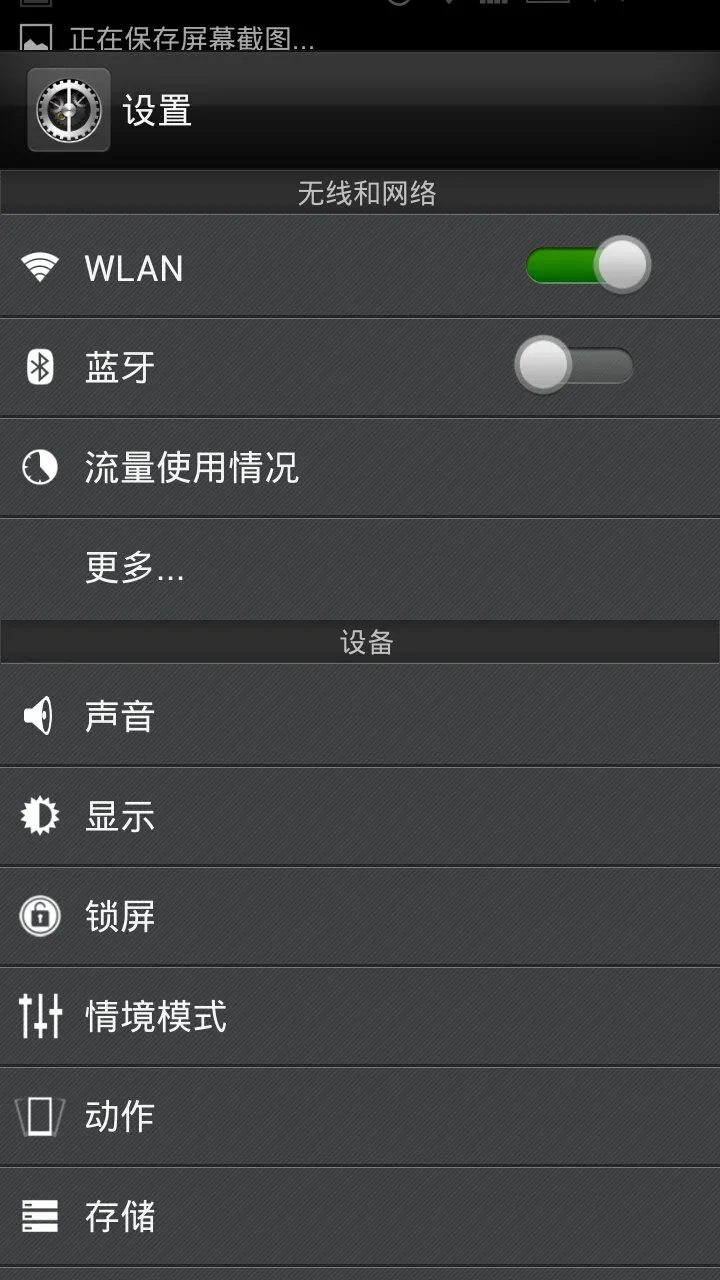Go to 锁屏 lock screen settings

[360, 916]
